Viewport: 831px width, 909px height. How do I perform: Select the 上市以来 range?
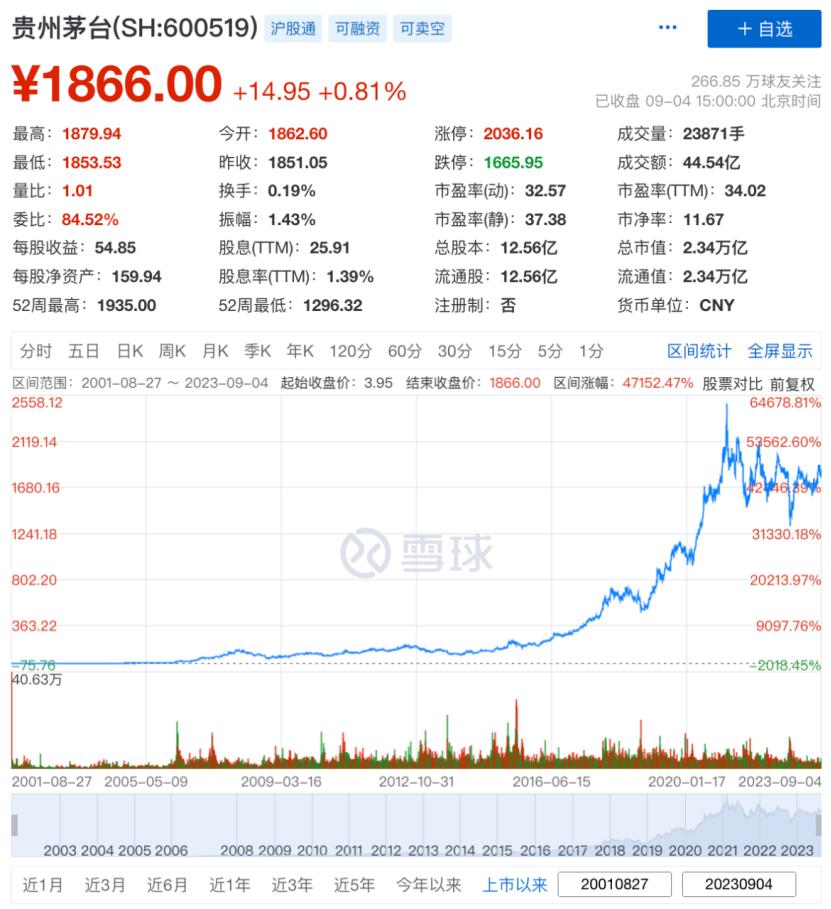[x=515, y=884]
